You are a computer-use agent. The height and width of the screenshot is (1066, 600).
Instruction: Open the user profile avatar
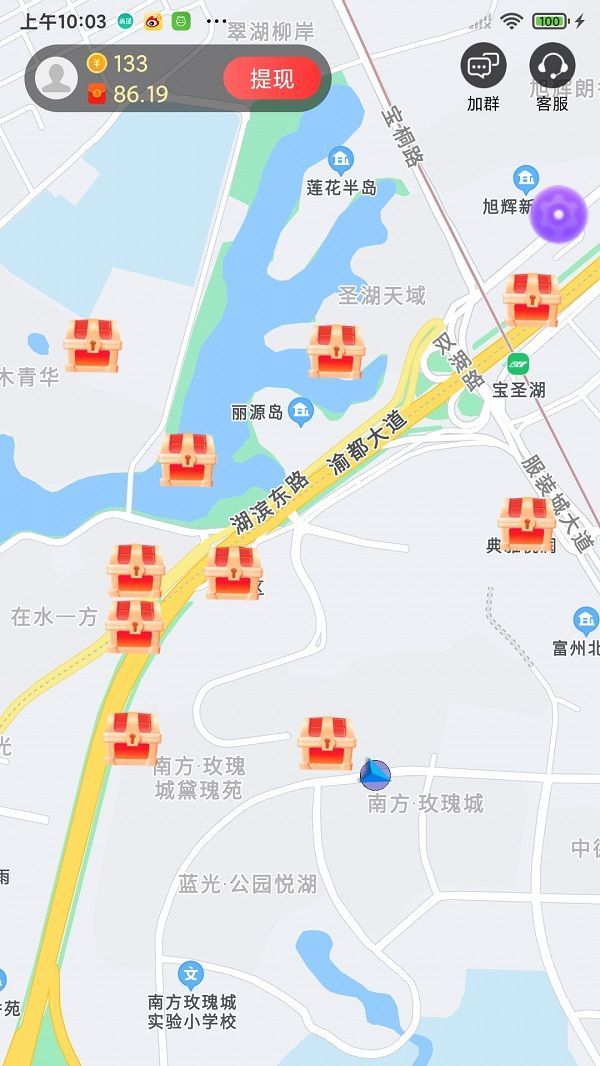coord(57,79)
